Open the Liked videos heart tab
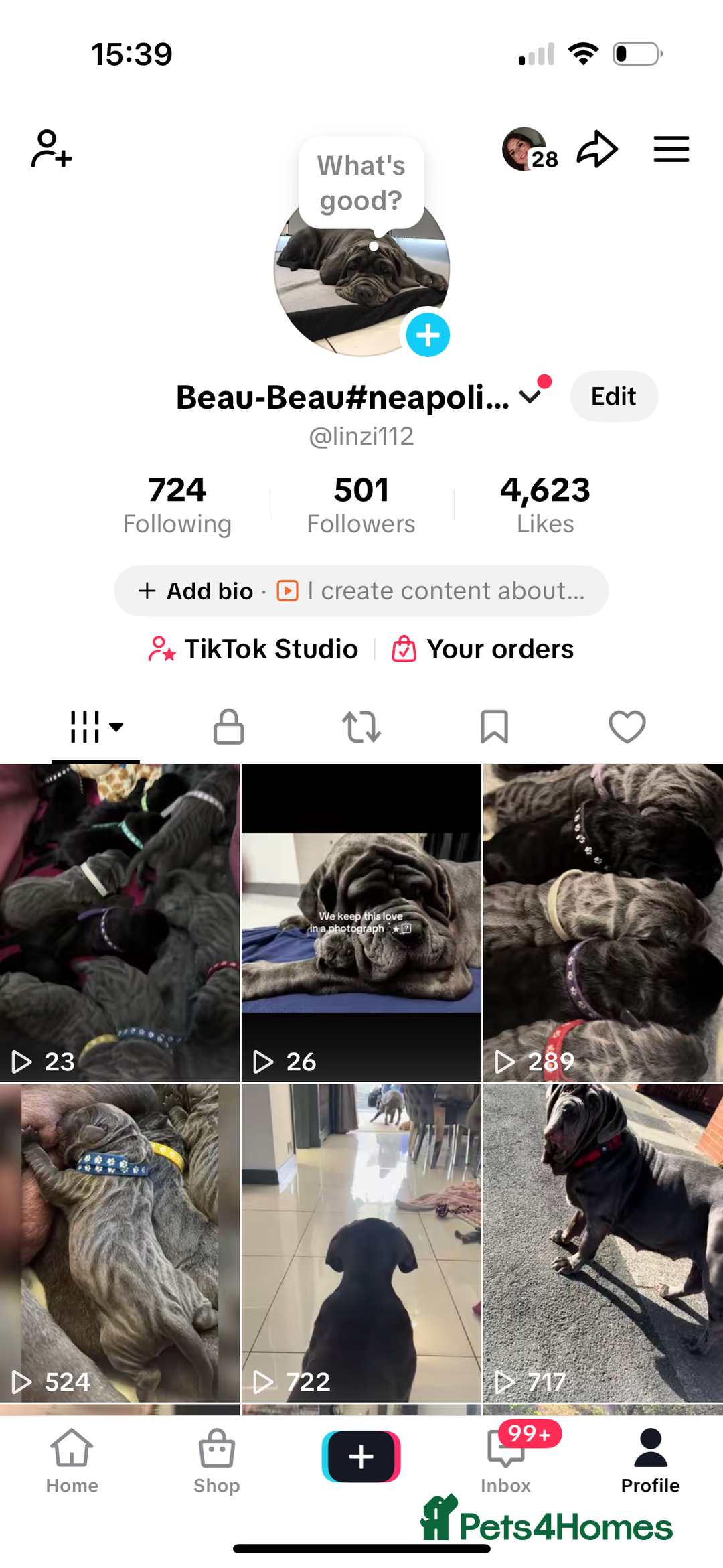 [x=627, y=728]
